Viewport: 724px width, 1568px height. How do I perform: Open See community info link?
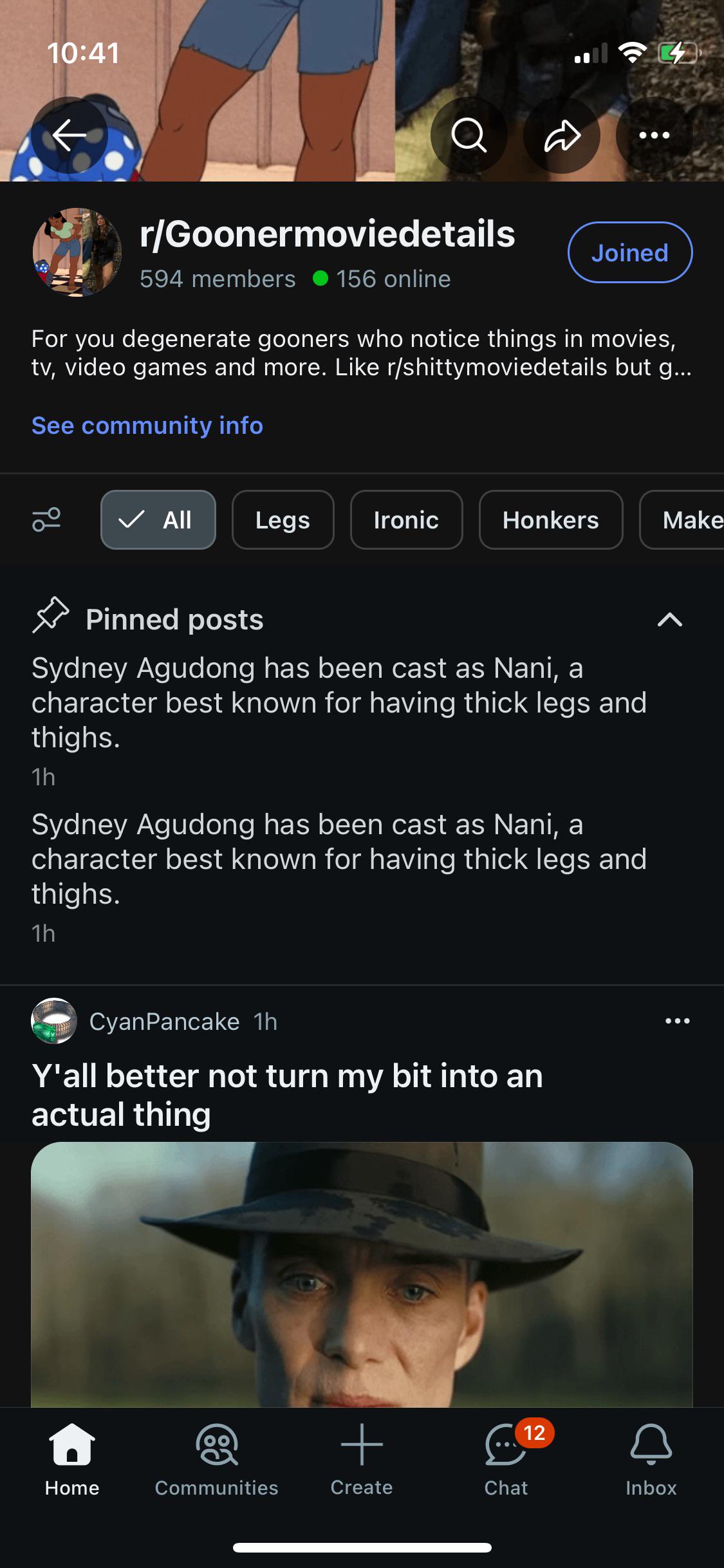tap(147, 425)
